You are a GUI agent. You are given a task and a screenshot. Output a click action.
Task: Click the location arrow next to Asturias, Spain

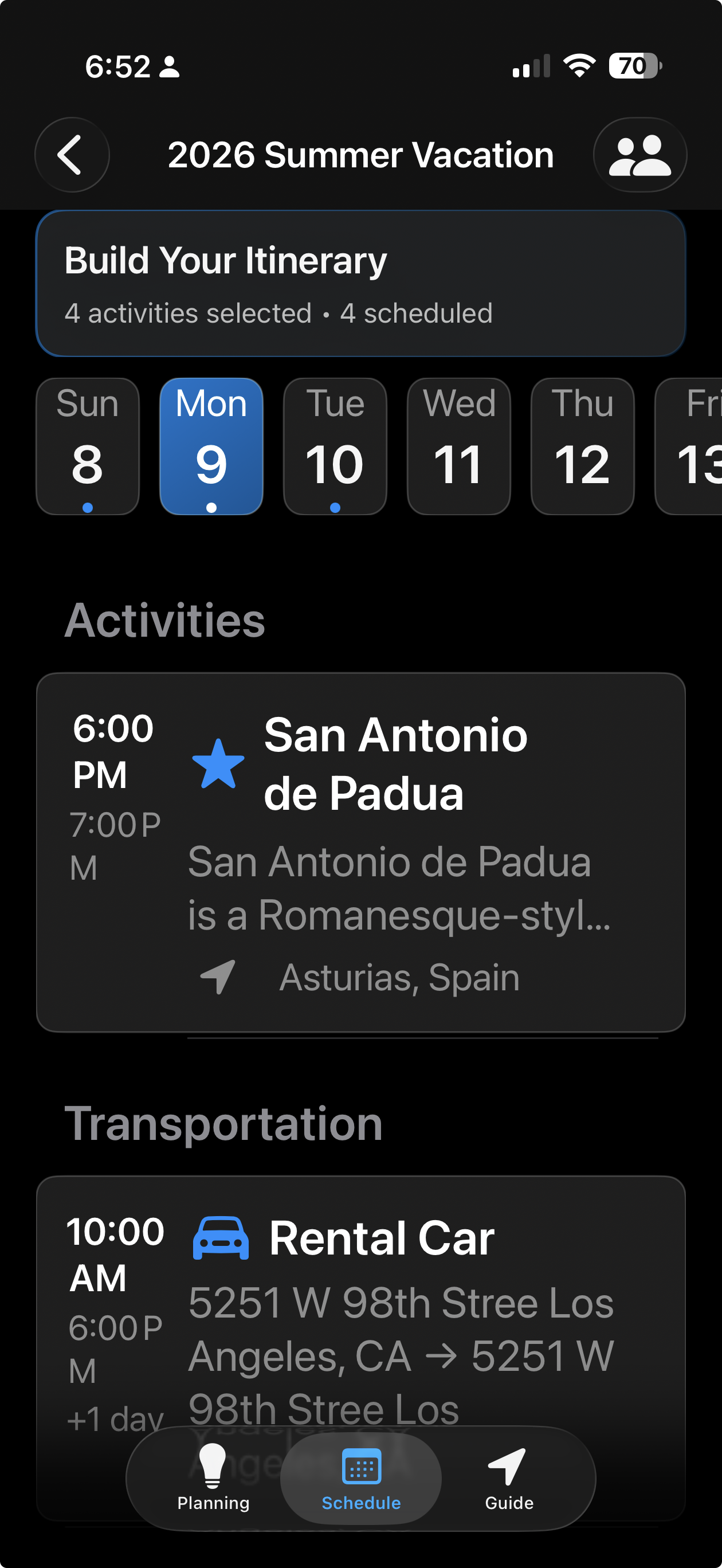[x=218, y=977]
